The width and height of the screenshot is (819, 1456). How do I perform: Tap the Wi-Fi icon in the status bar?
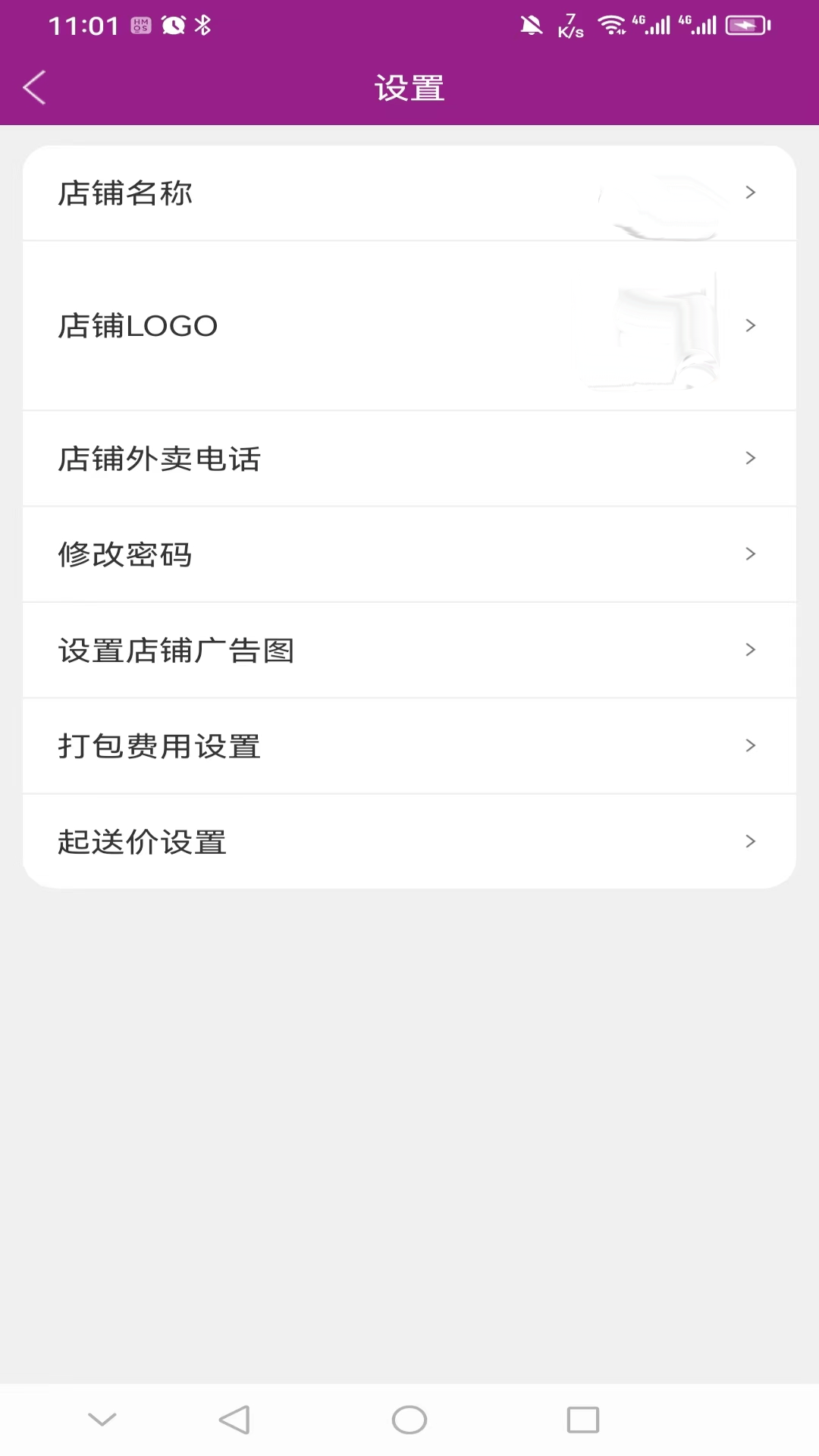click(611, 24)
